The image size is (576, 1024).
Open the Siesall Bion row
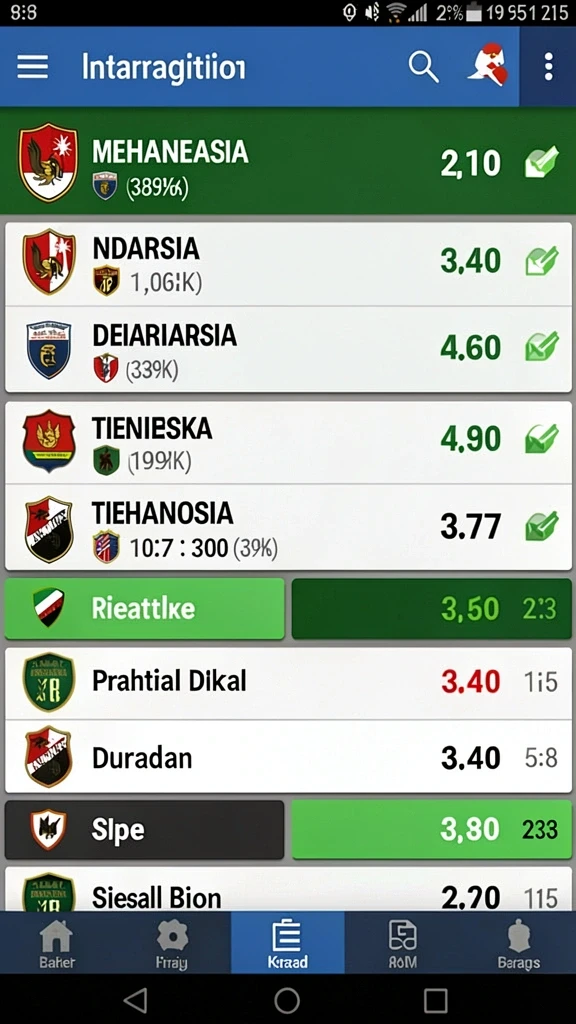point(288,889)
